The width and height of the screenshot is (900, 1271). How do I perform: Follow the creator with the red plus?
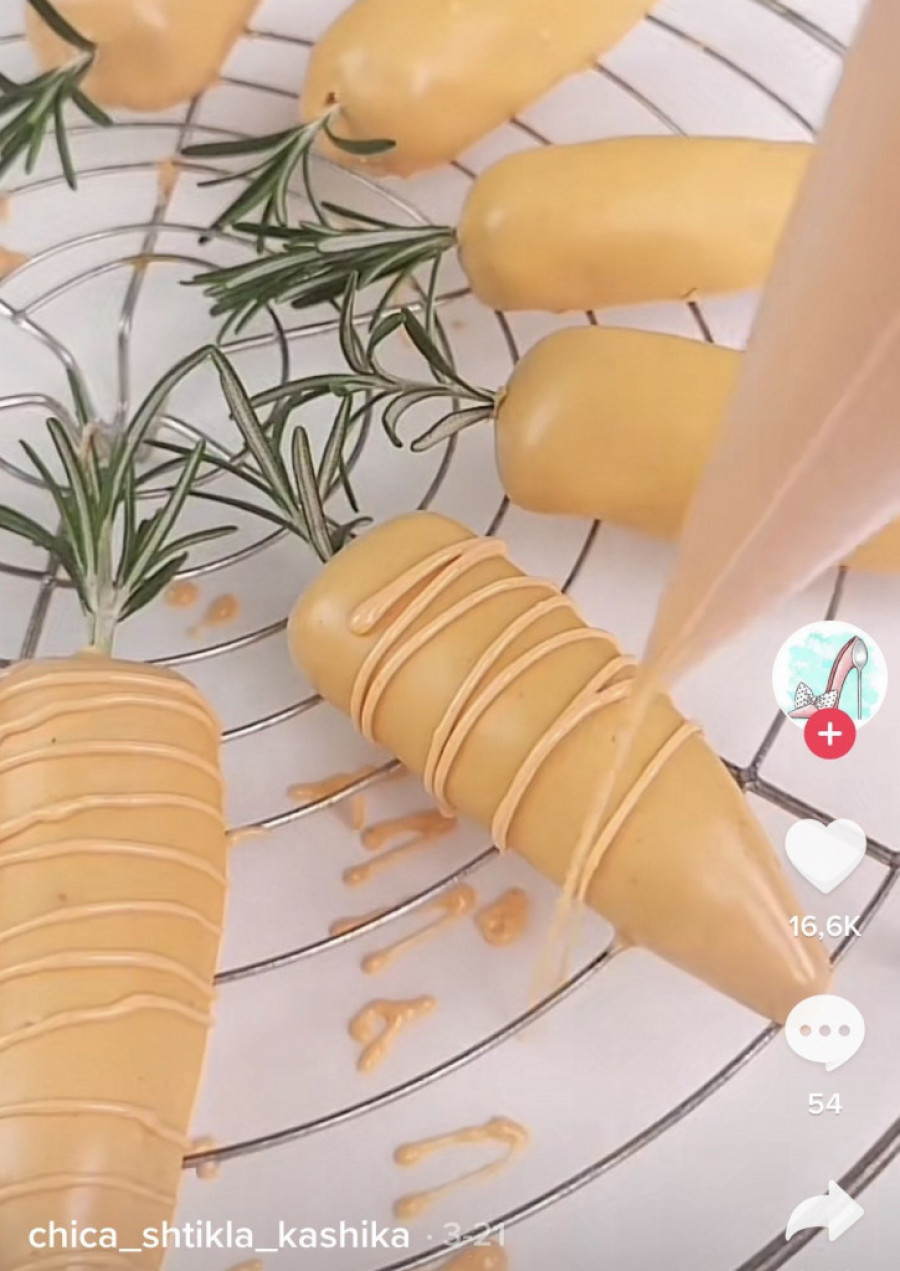coord(829,735)
